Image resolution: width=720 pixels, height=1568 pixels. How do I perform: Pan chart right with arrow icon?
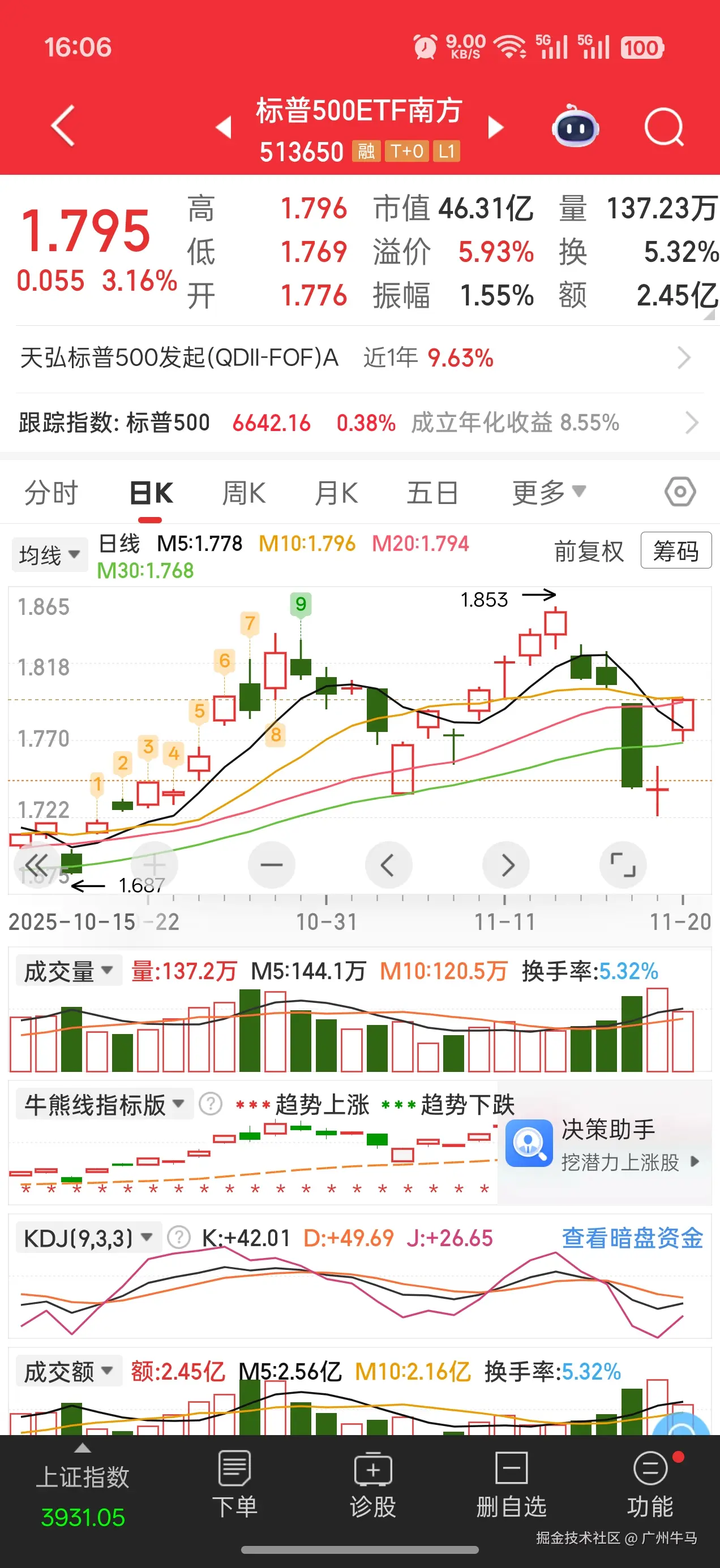tap(505, 865)
